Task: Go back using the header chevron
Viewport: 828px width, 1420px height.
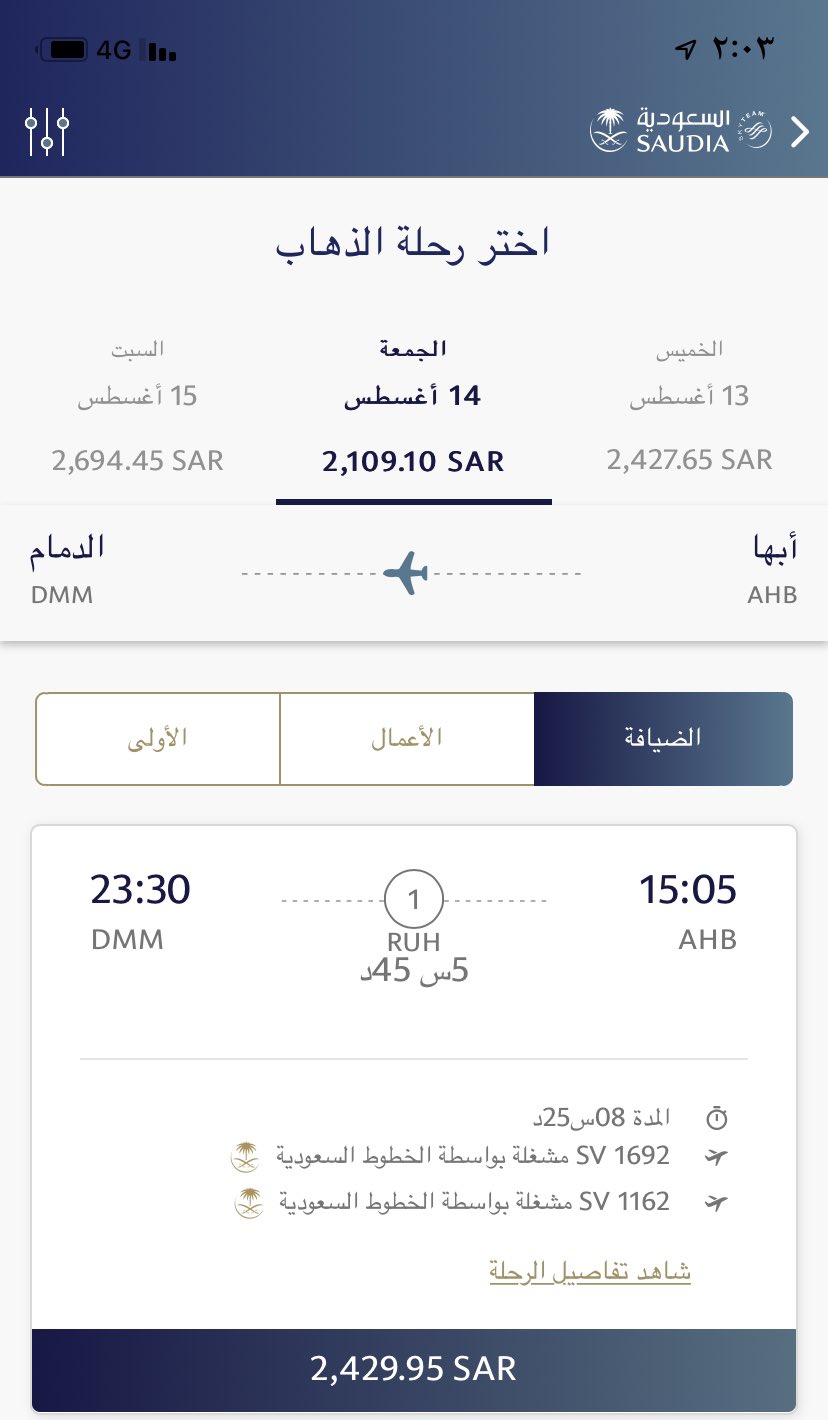Action: [800, 132]
